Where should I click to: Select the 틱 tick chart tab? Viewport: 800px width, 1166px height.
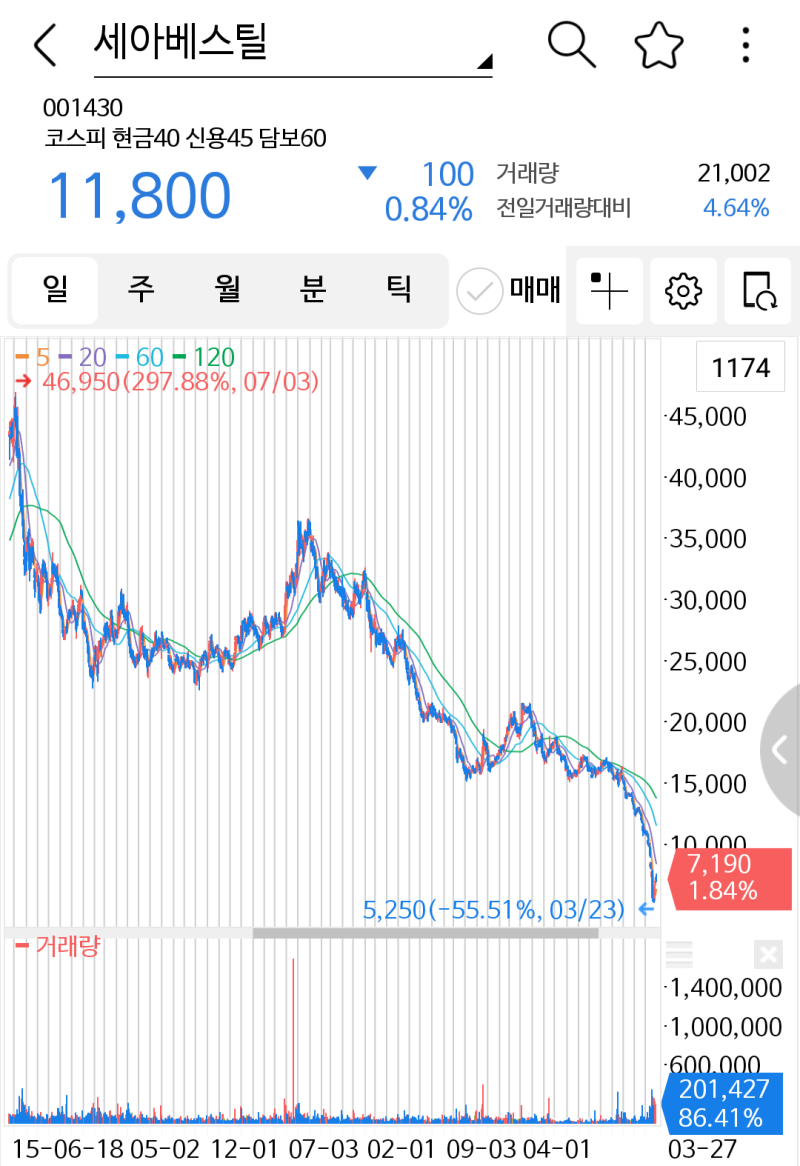click(398, 290)
